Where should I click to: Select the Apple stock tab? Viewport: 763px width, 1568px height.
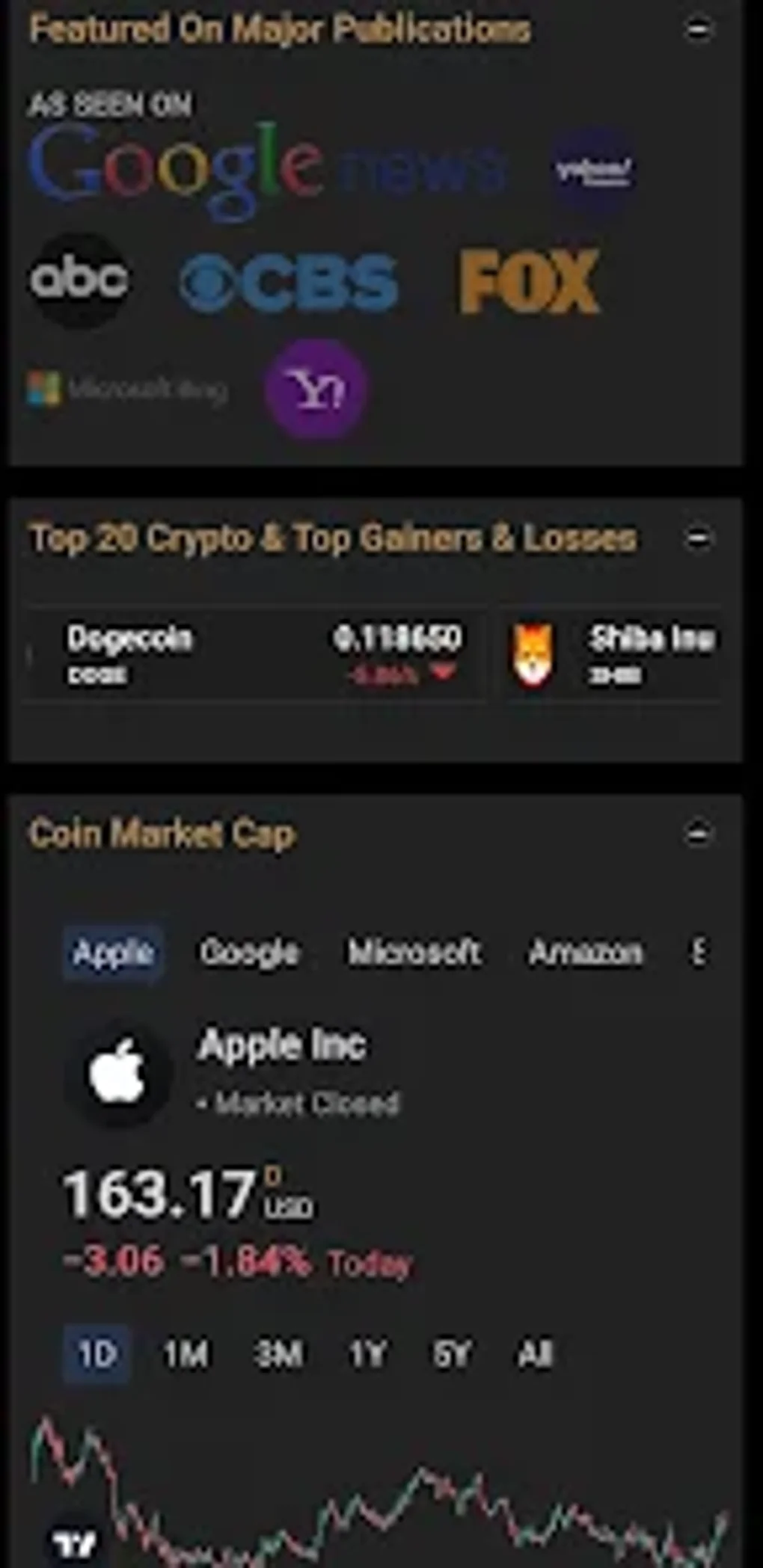(x=113, y=953)
